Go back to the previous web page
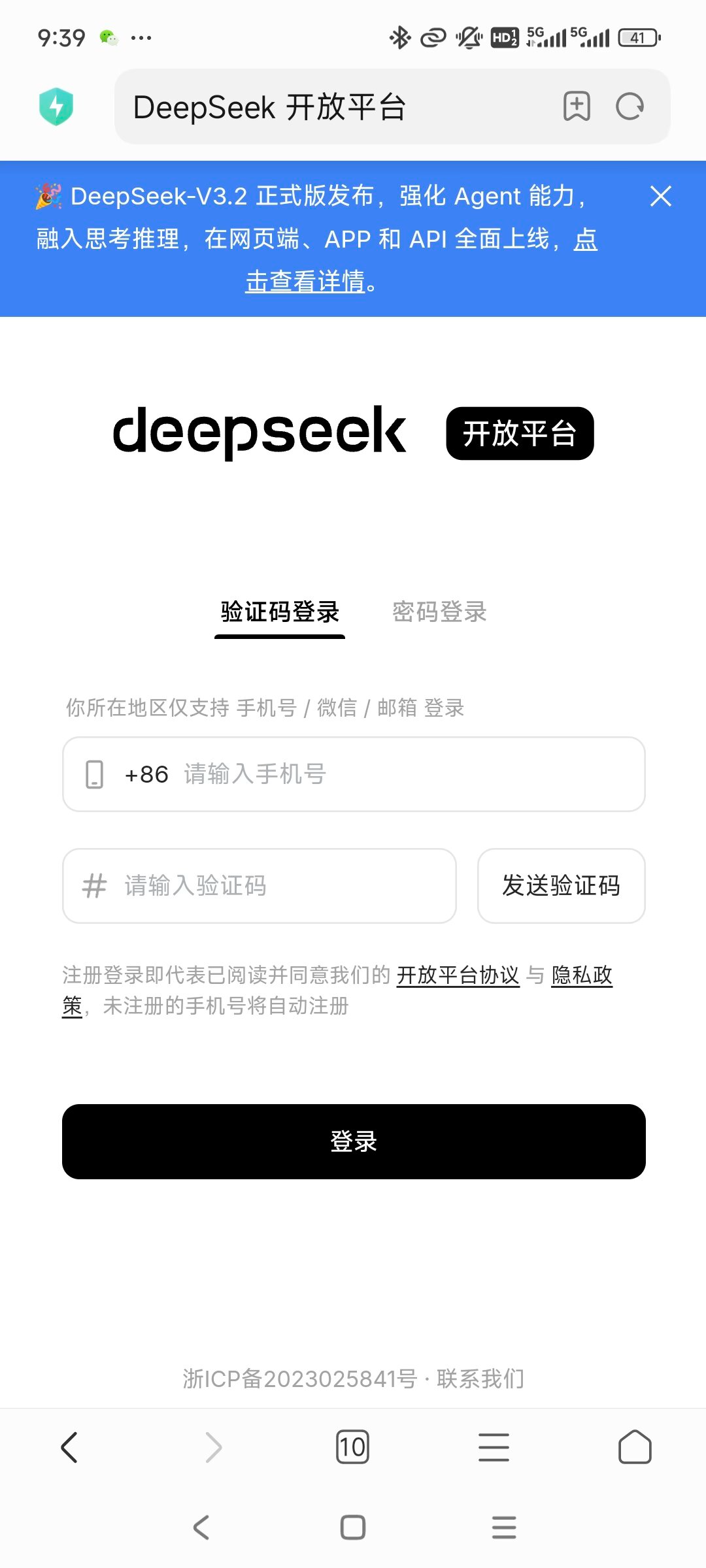This screenshot has height=1568, width=706. [x=69, y=1447]
